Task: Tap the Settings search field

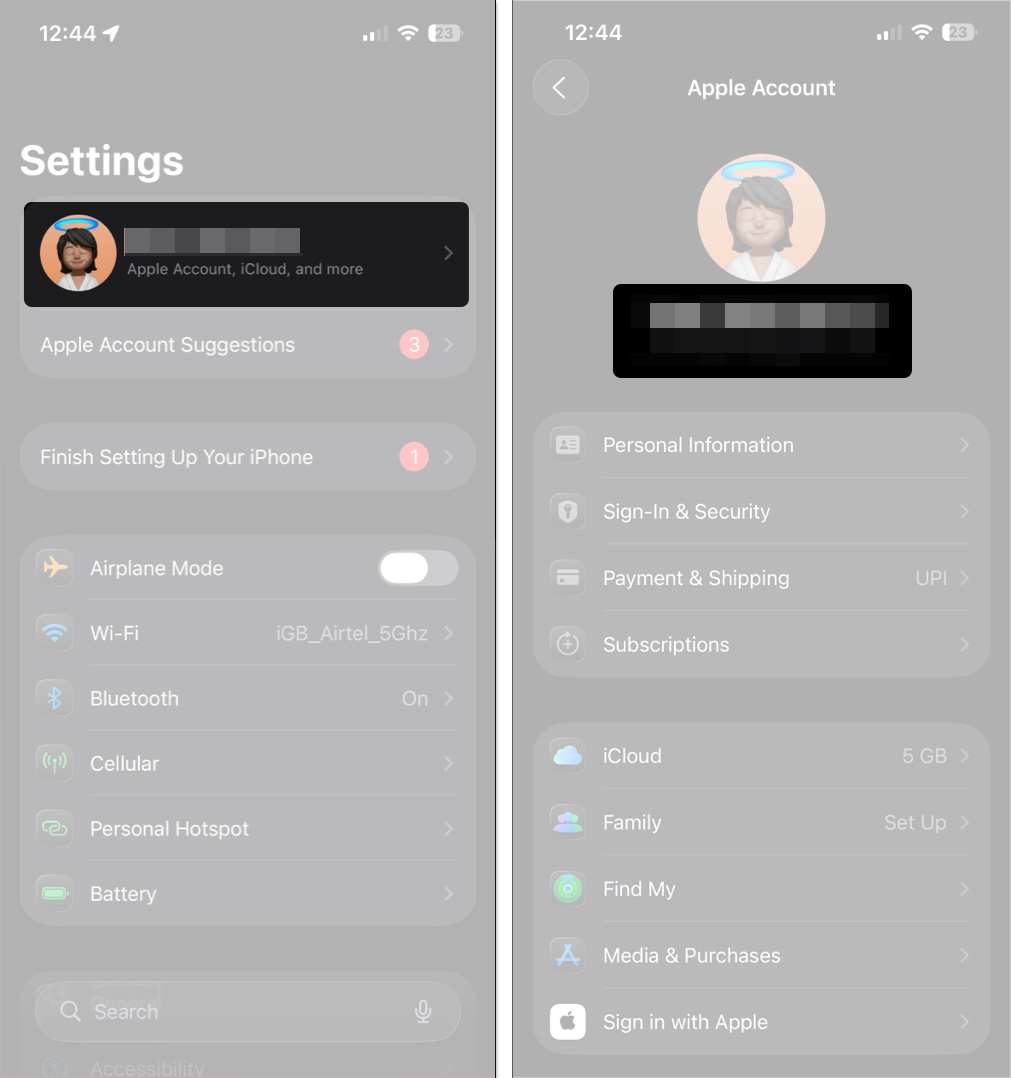Action: click(230, 1012)
